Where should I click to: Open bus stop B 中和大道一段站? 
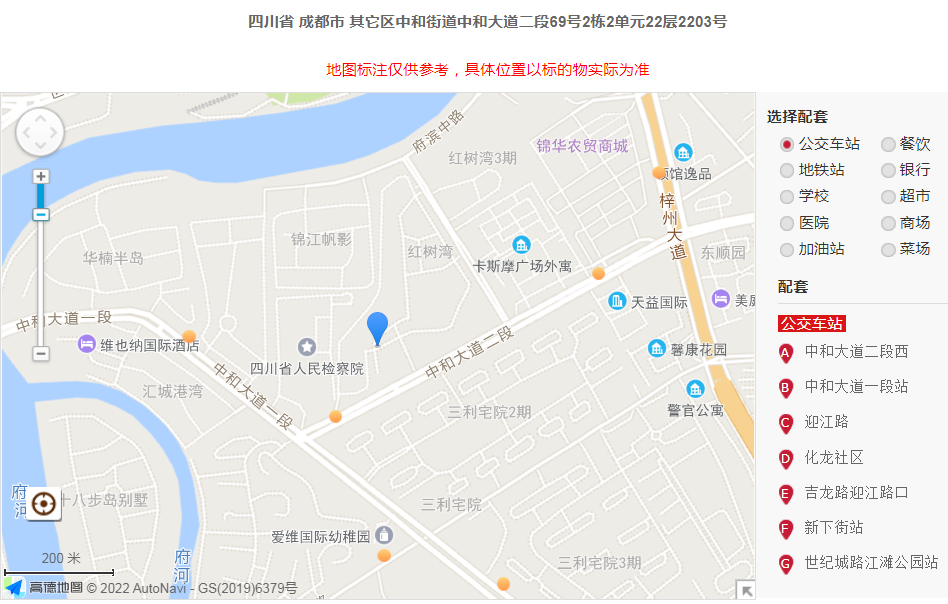(856, 386)
